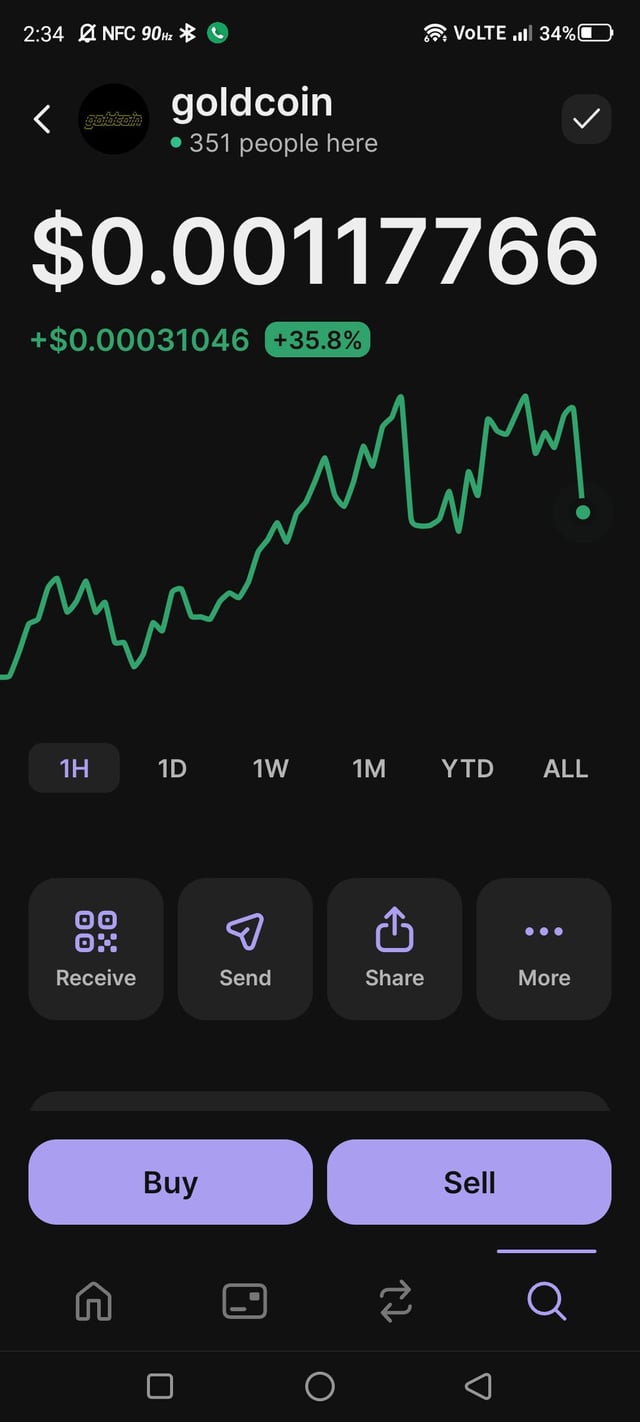Image resolution: width=640 pixels, height=1422 pixels.
Task: Open the Receive QR option
Action: point(96,948)
